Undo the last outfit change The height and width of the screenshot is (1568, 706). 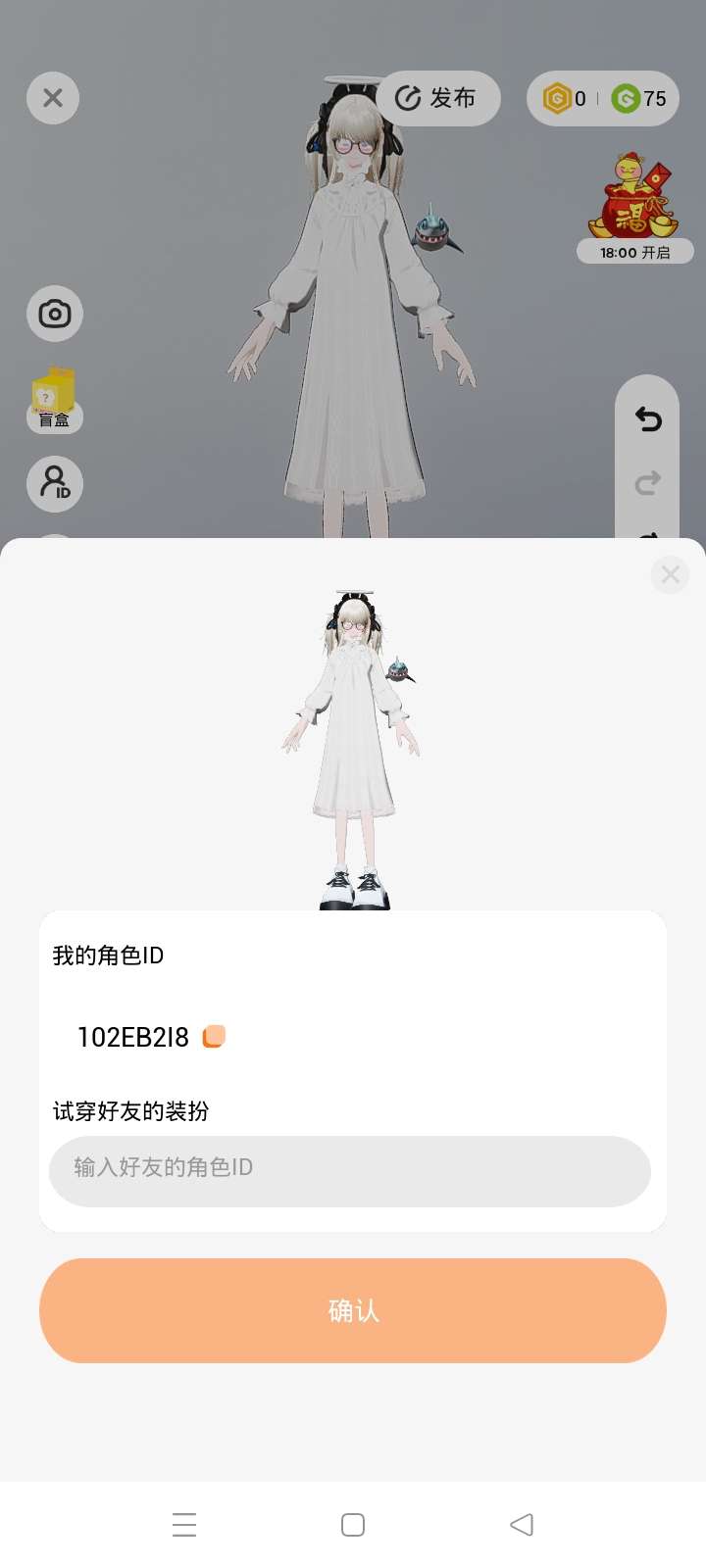click(x=647, y=419)
